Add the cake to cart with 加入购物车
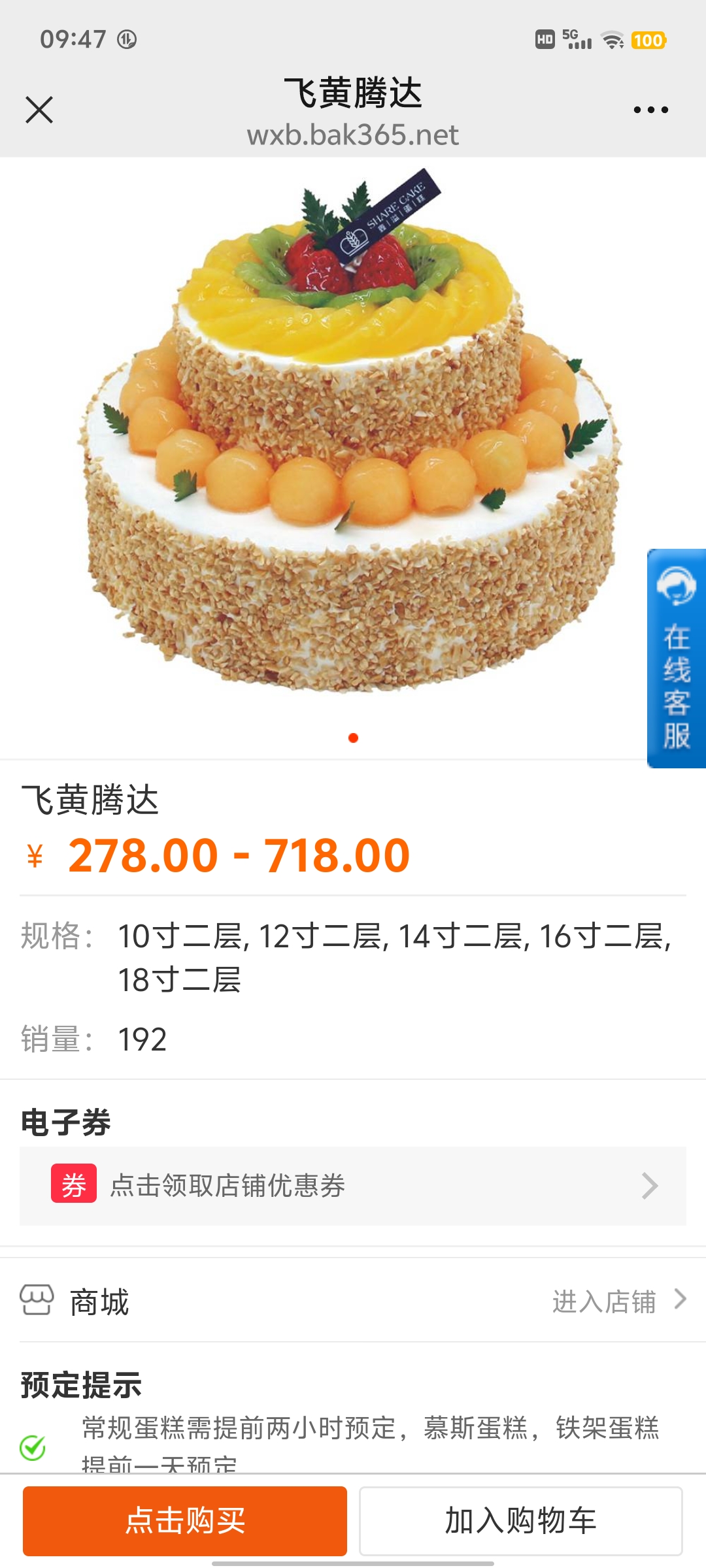 pyautogui.click(x=520, y=1520)
